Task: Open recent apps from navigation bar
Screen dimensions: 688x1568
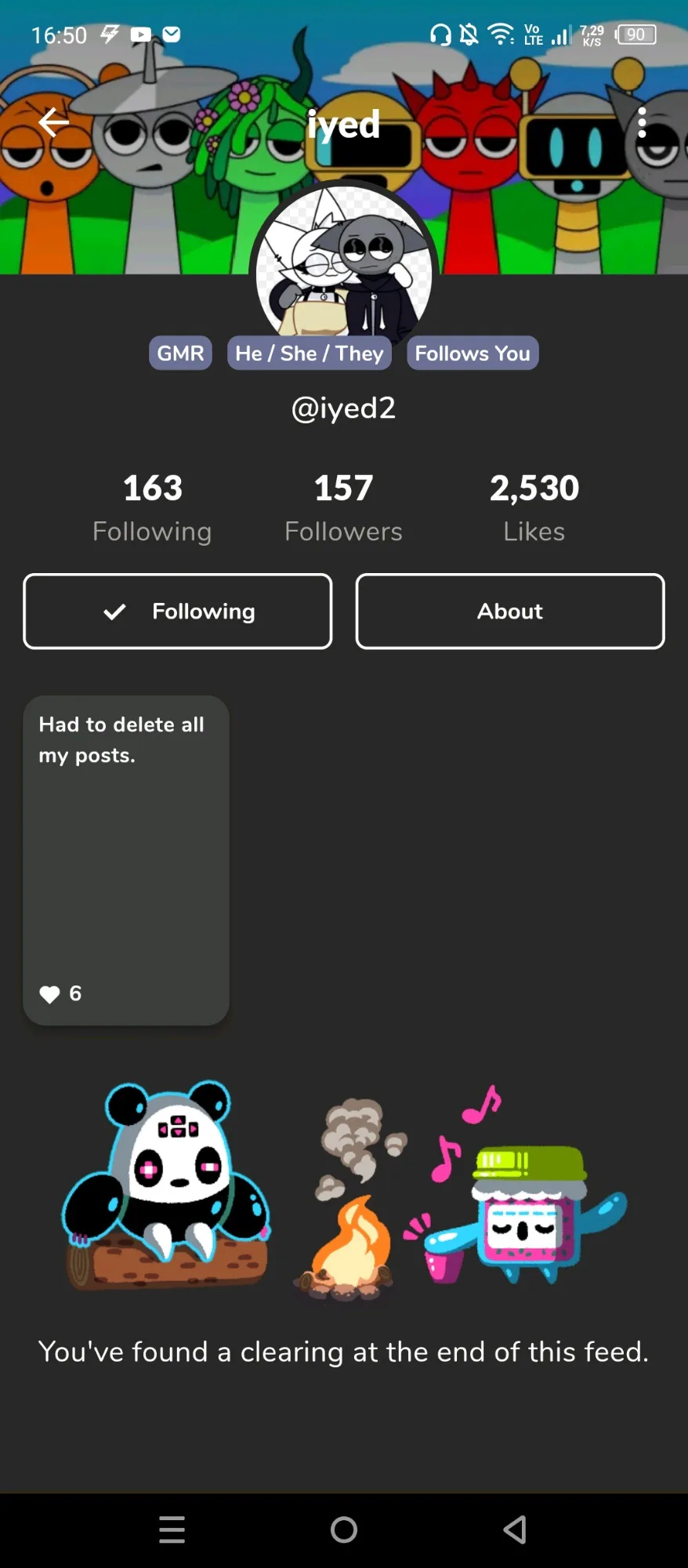Action: [172, 1530]
